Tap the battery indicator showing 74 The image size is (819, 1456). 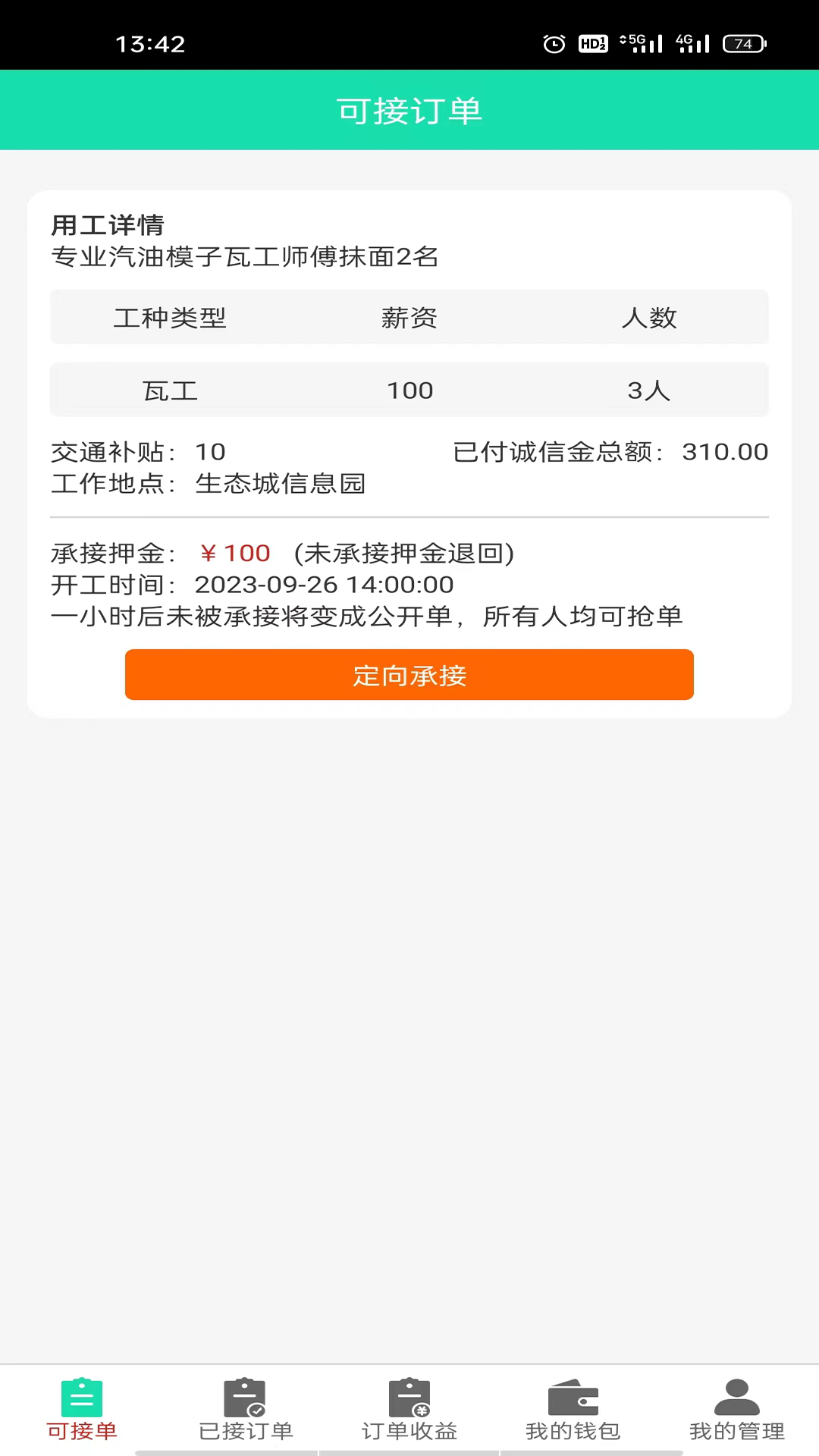pyautogui.click(x=744, y=43)
